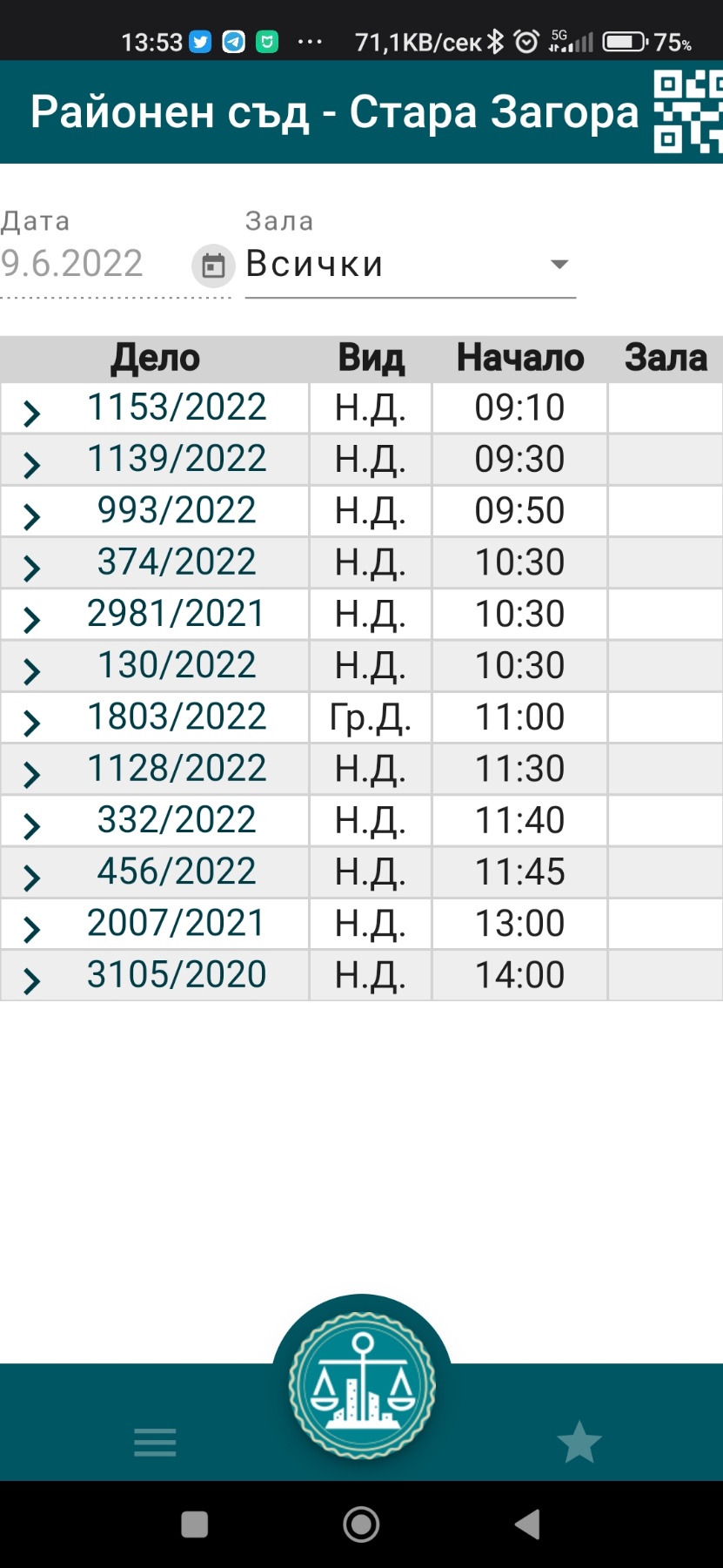Expand the row for case 2981/2021

pyautogui.click(x=32, y=619)
